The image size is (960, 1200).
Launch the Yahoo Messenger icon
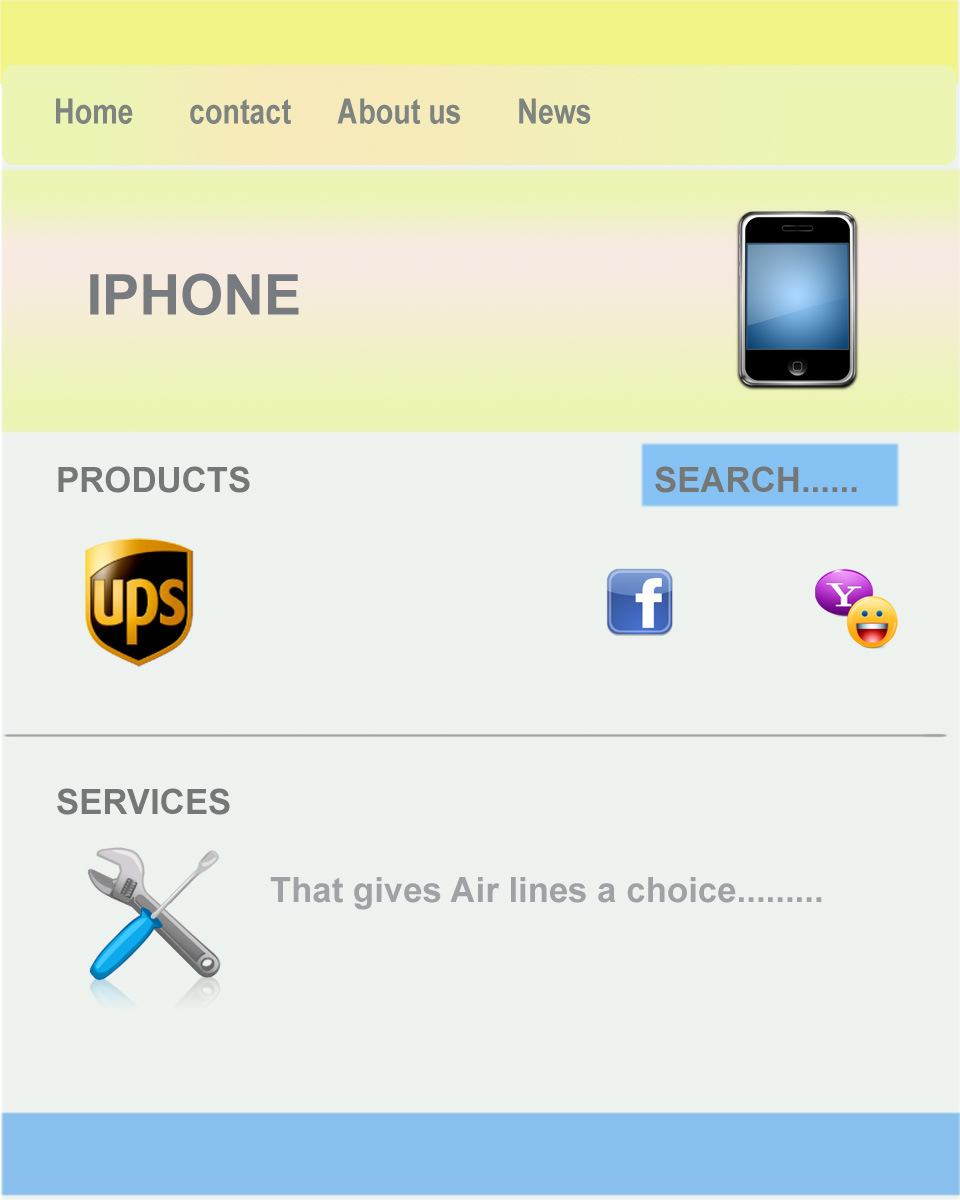click(856, 608)
